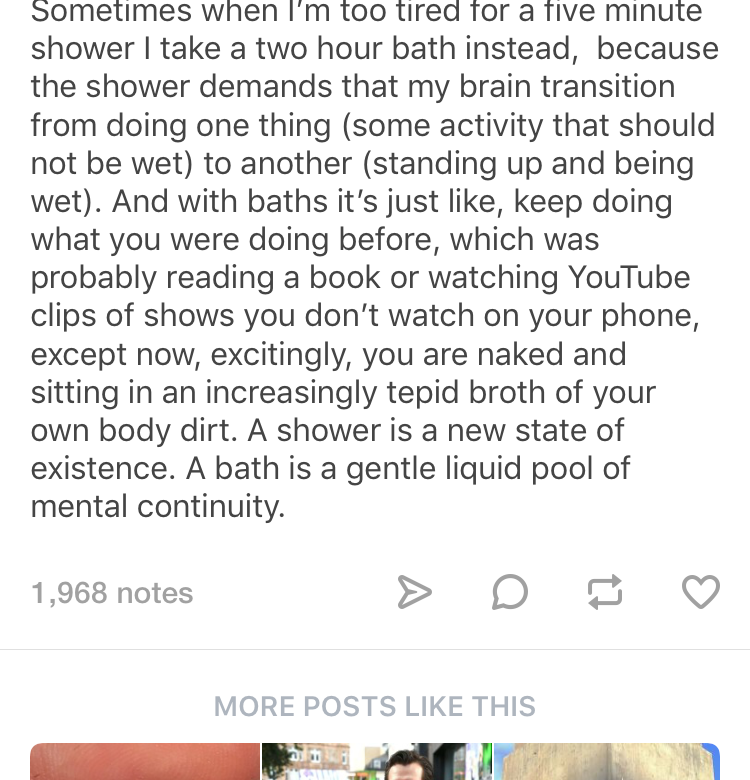View the 1,968 notes
Screen dimensions: 750x780
112,593
